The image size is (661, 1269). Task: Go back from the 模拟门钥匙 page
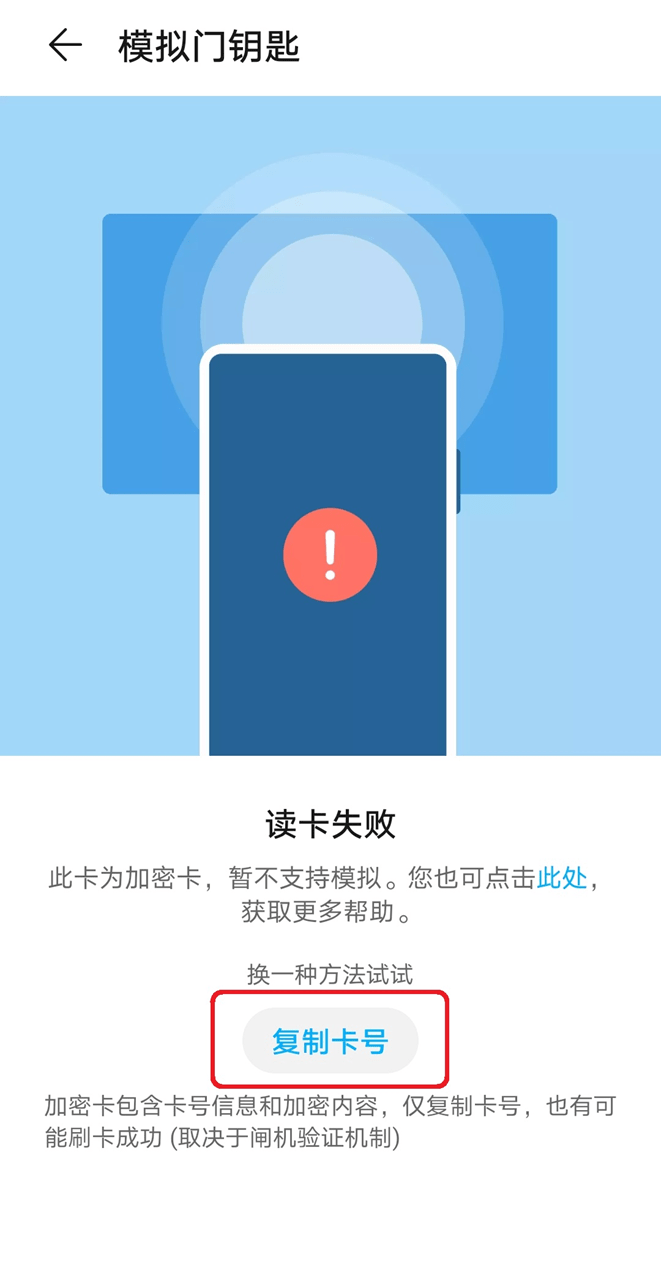(65, 46)
